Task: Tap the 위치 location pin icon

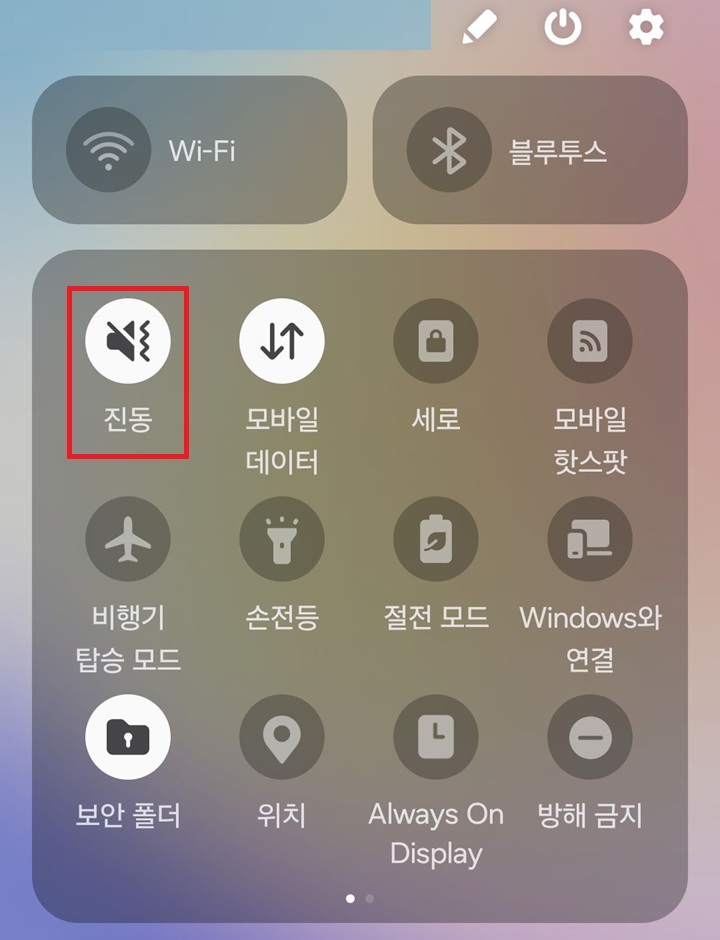Action: [282, 737]
